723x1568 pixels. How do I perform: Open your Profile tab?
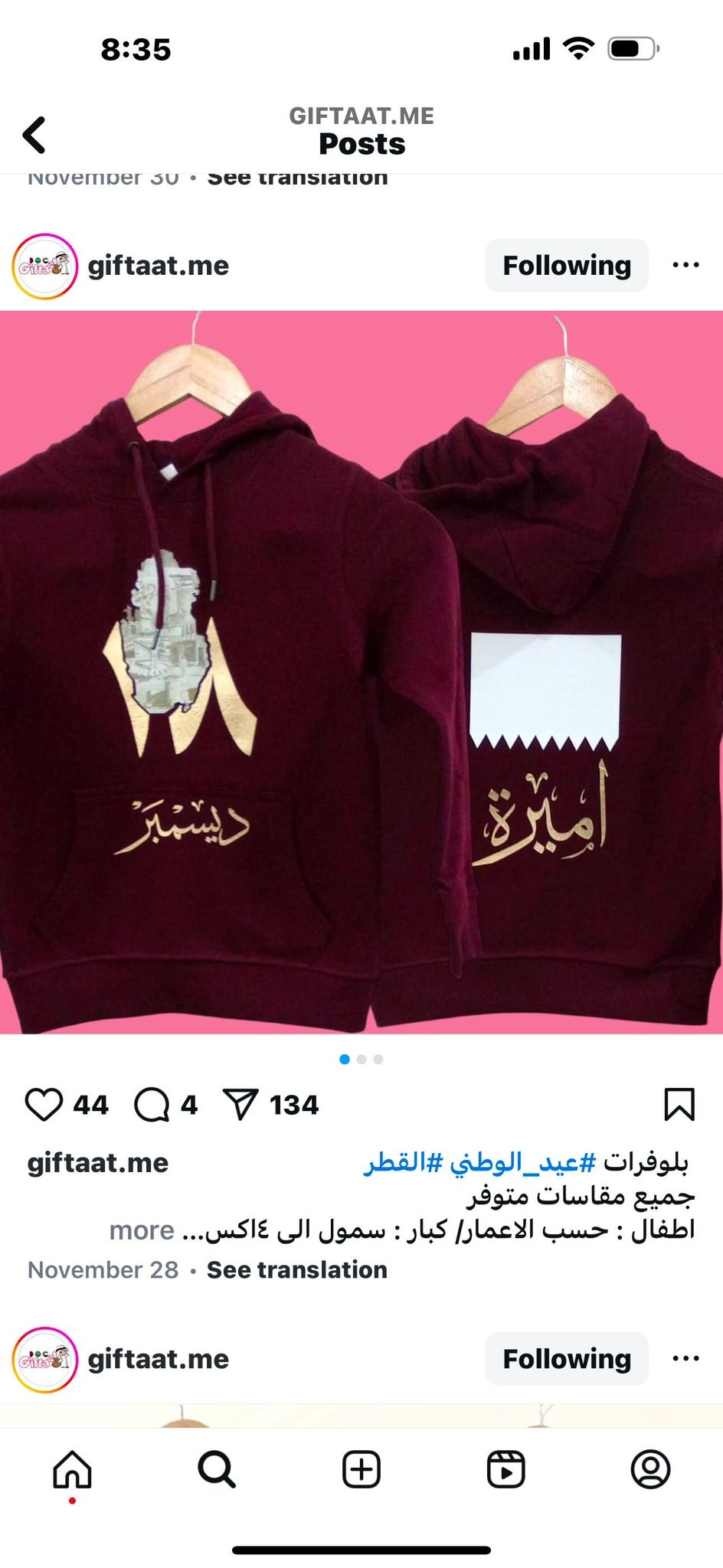(x=651, y=1470)
